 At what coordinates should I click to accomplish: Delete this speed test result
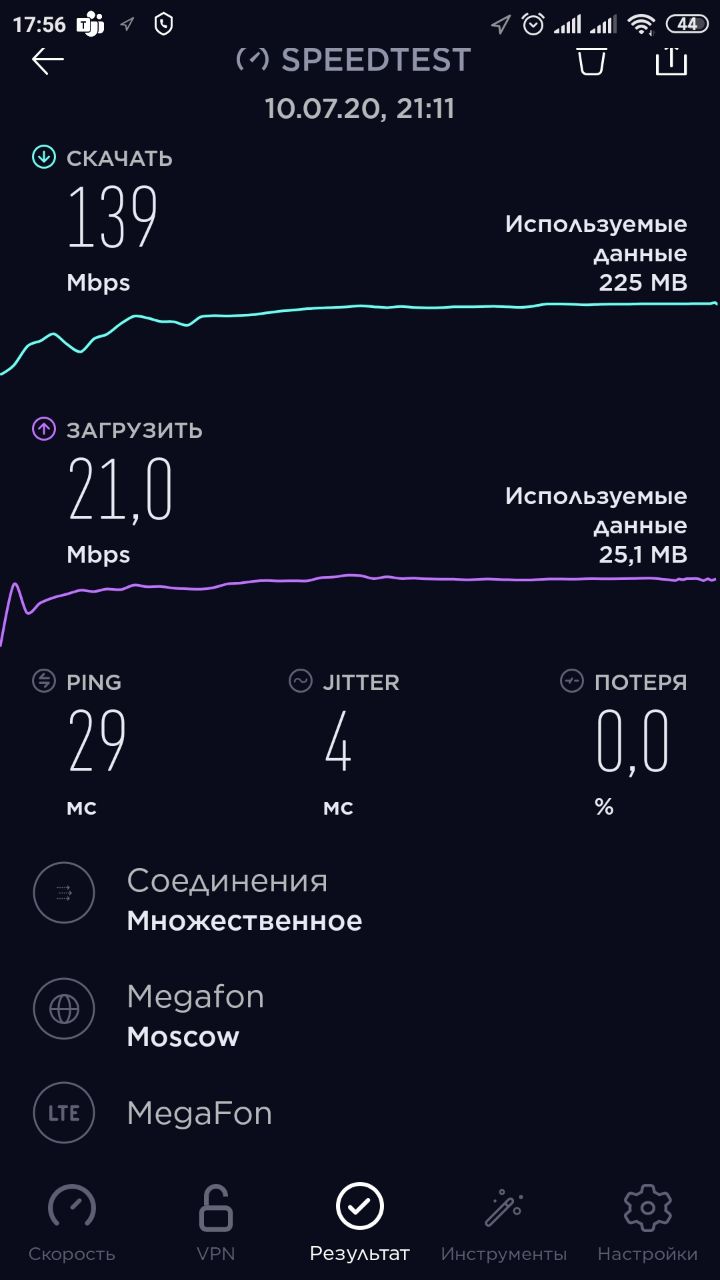pos(591,60)
